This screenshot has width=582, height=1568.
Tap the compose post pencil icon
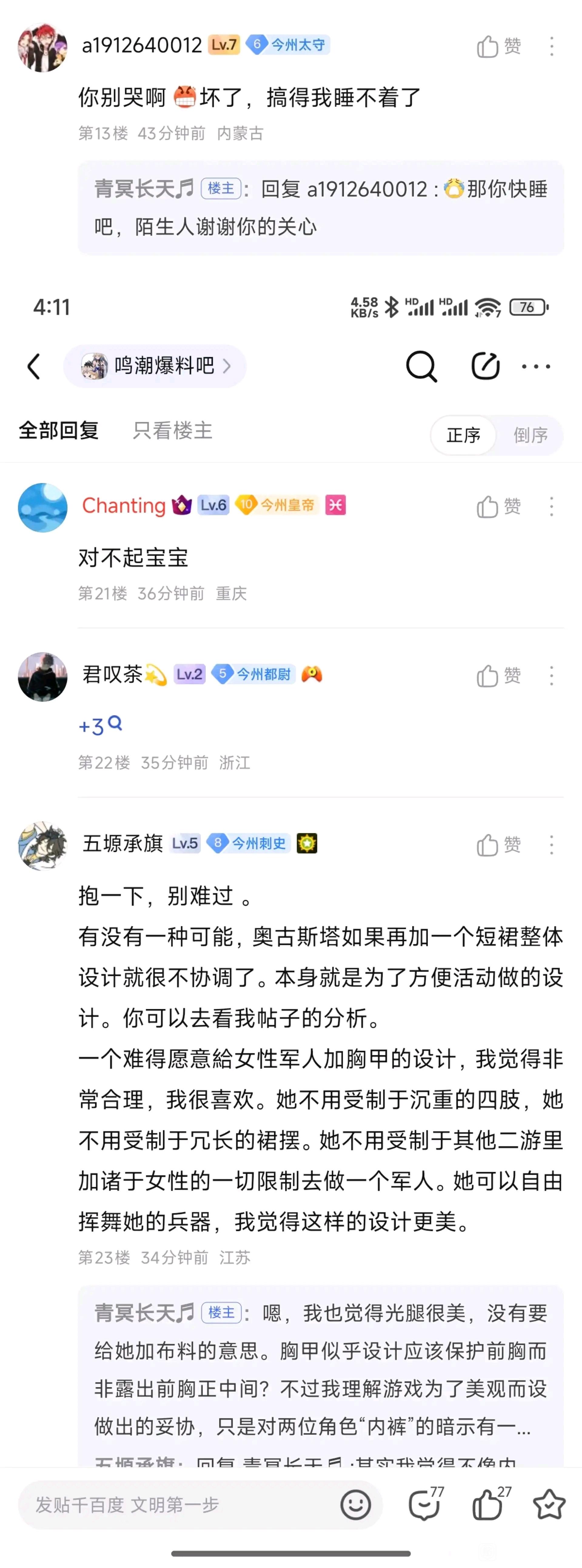click(485, 366)
